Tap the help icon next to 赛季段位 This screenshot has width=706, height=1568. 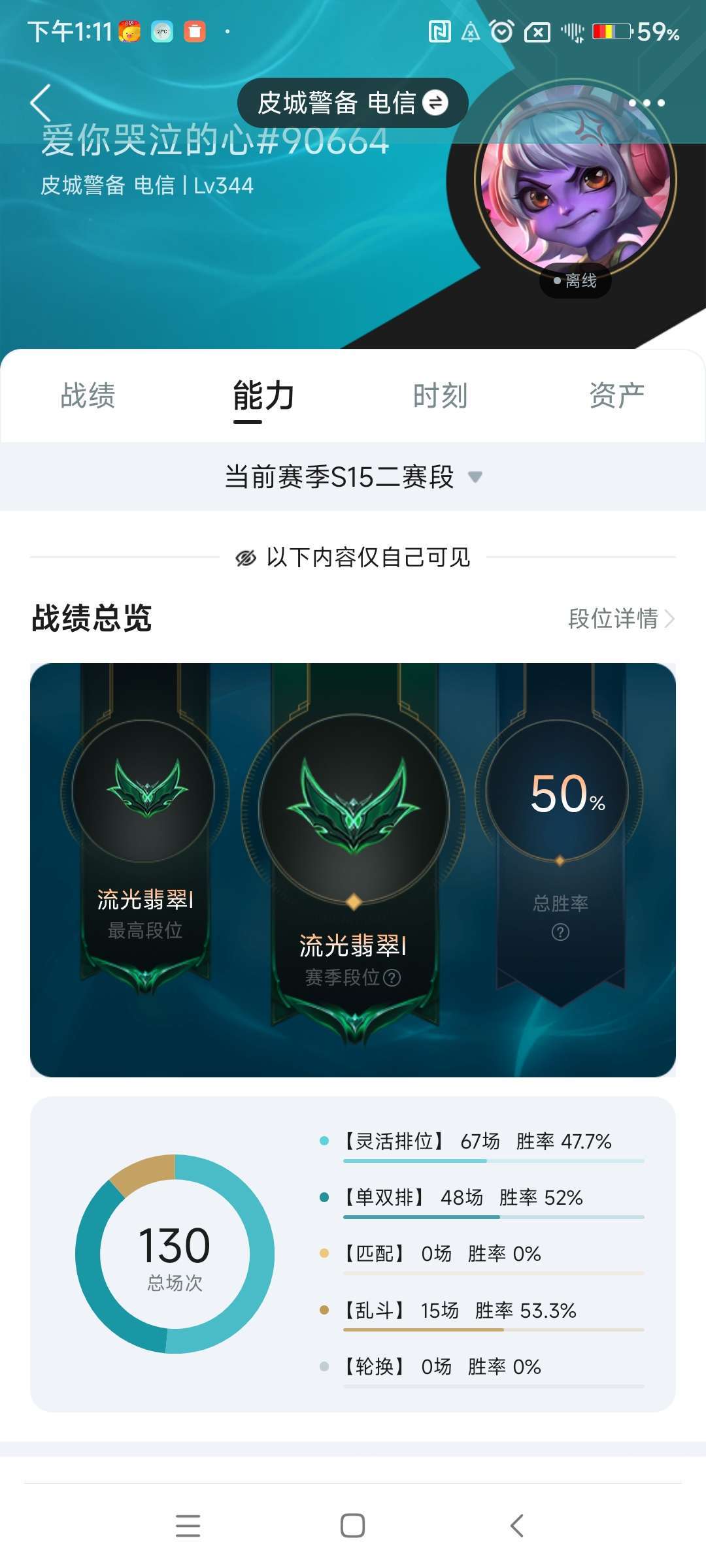coord(392,977)
